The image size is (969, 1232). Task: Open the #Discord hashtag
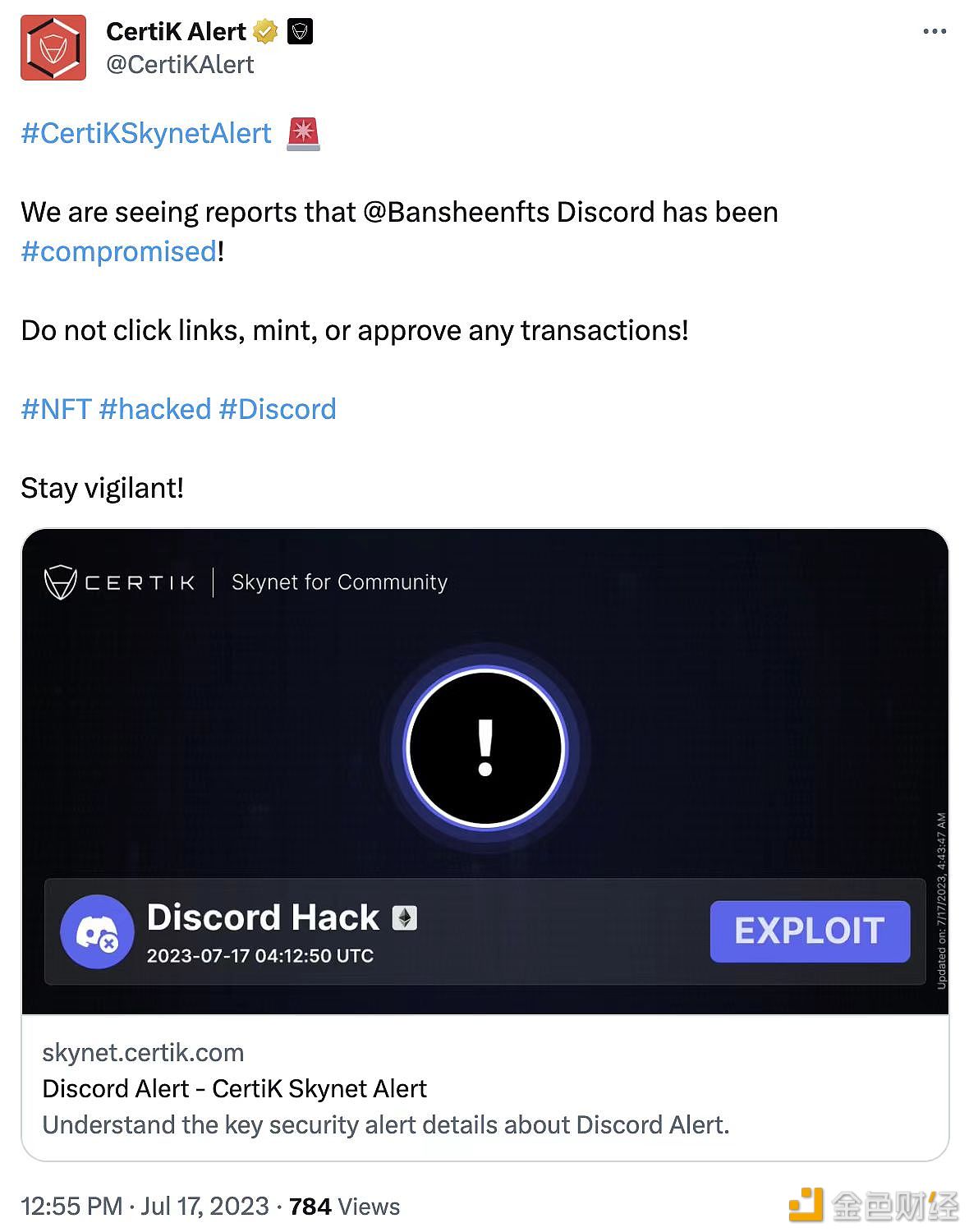[278, 409]
